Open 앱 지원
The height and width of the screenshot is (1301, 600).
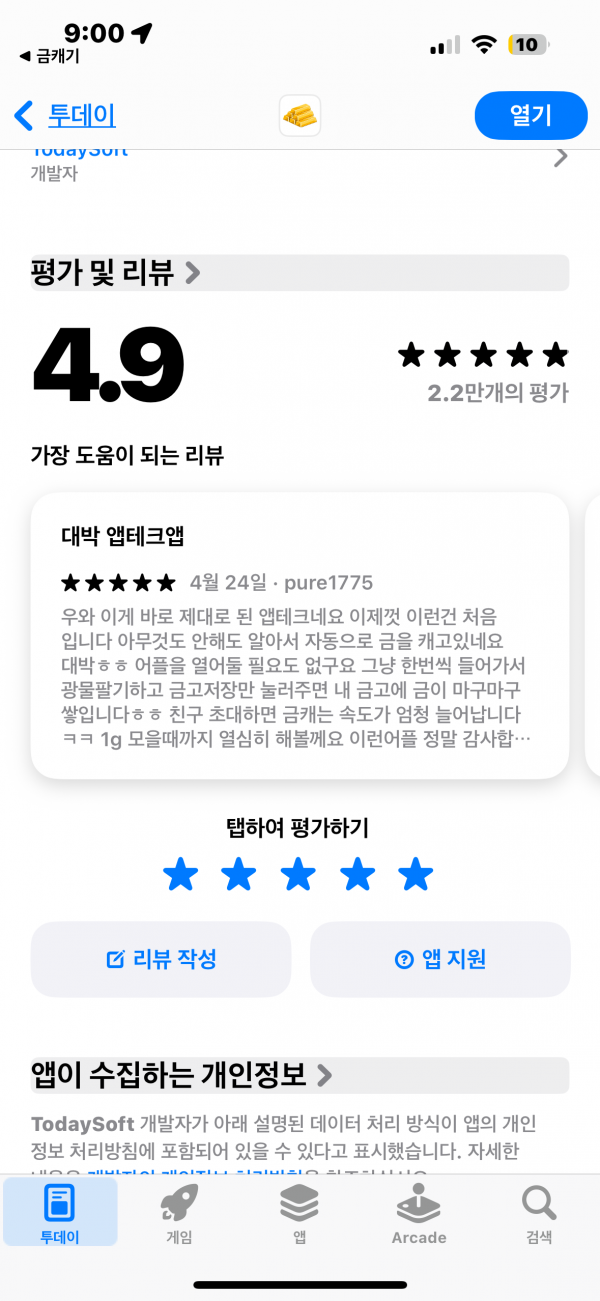click(440, 960)
